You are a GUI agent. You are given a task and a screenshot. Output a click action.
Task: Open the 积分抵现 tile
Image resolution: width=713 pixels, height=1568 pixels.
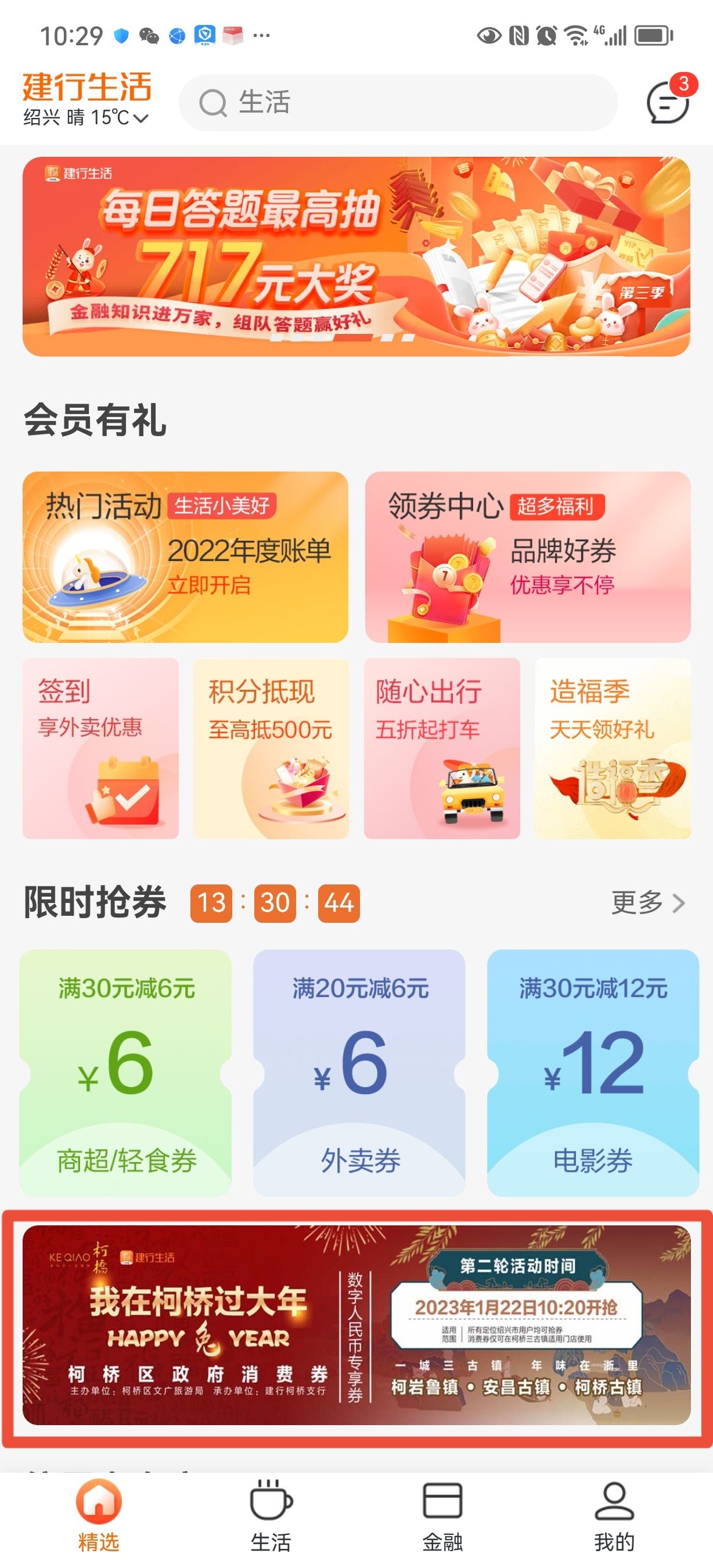pos(271,748)
